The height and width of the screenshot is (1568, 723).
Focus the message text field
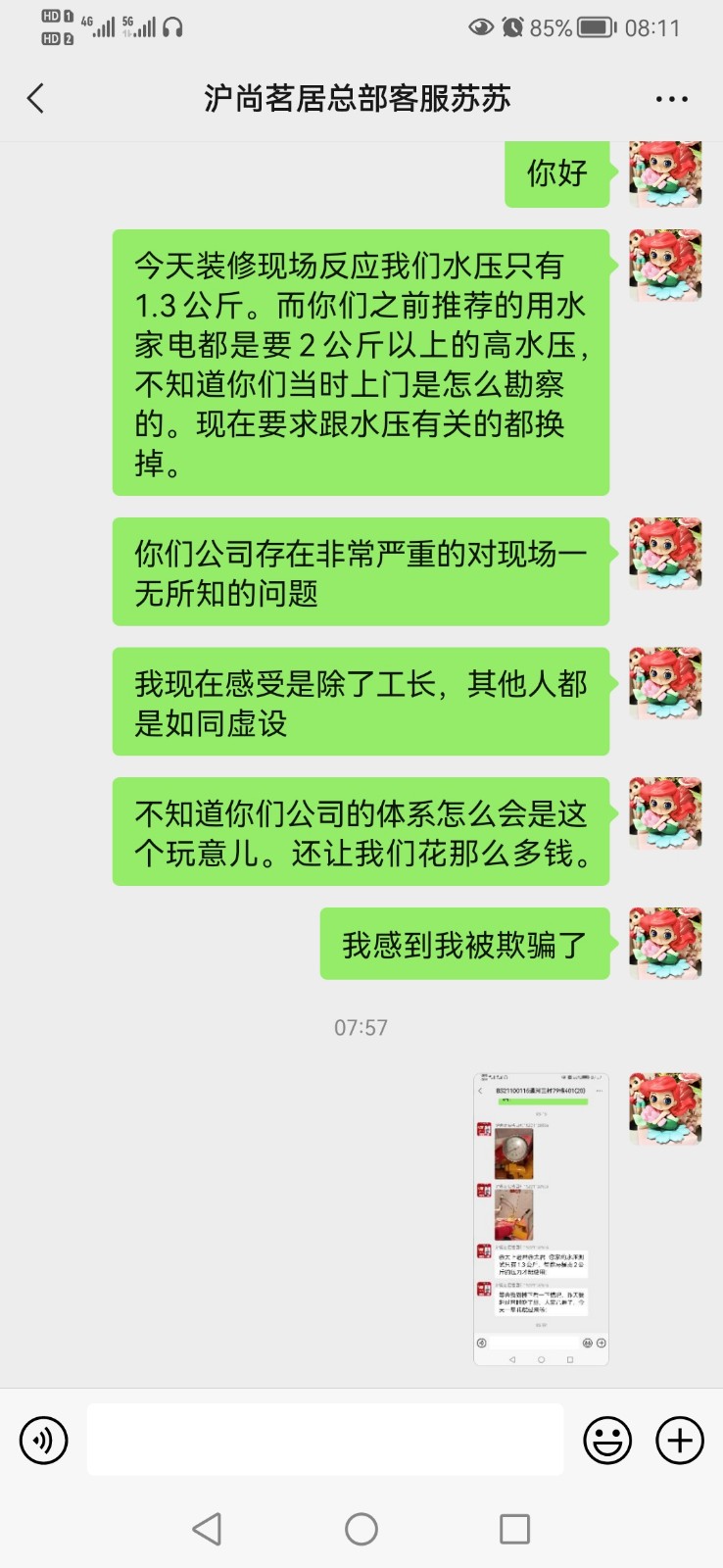point(324,1440)
